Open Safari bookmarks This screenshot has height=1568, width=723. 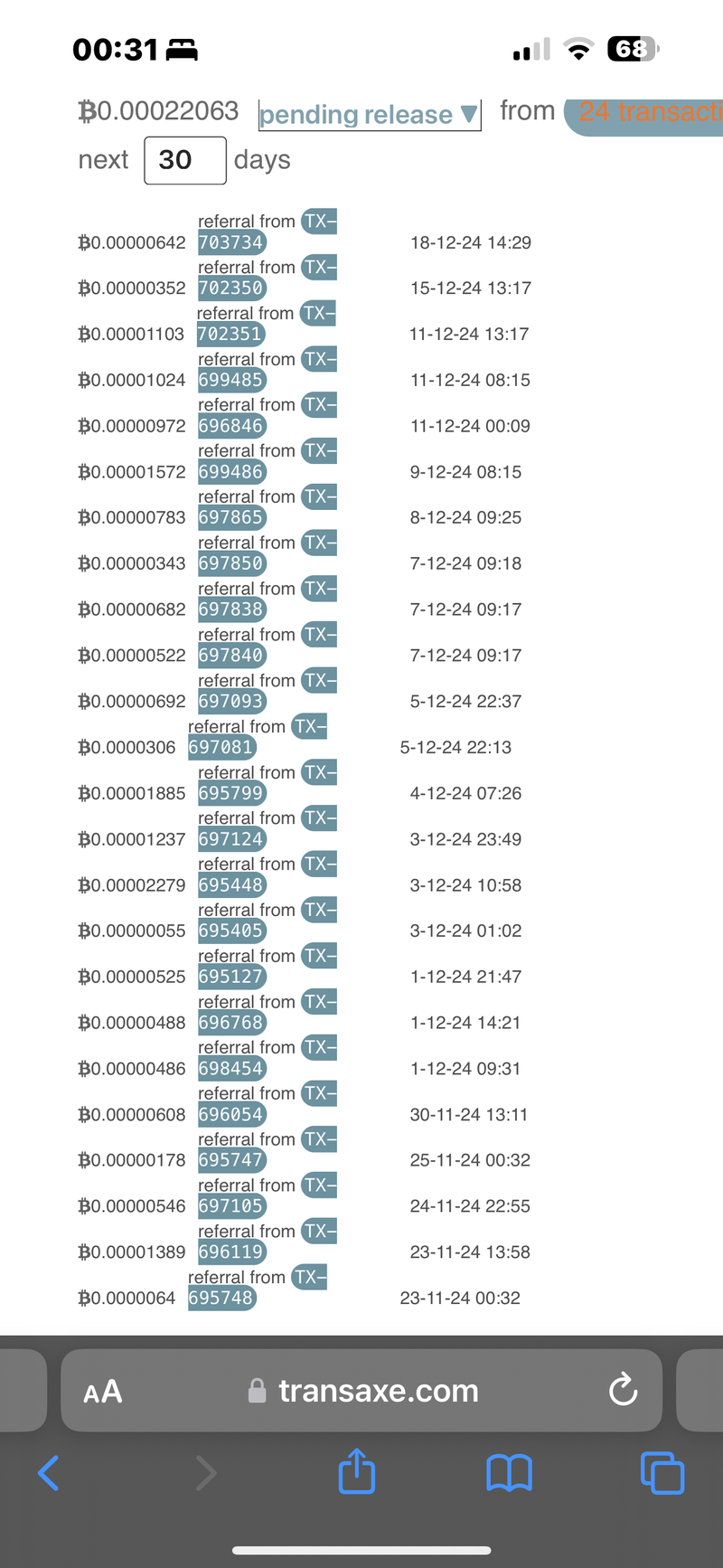[509, 1473]
